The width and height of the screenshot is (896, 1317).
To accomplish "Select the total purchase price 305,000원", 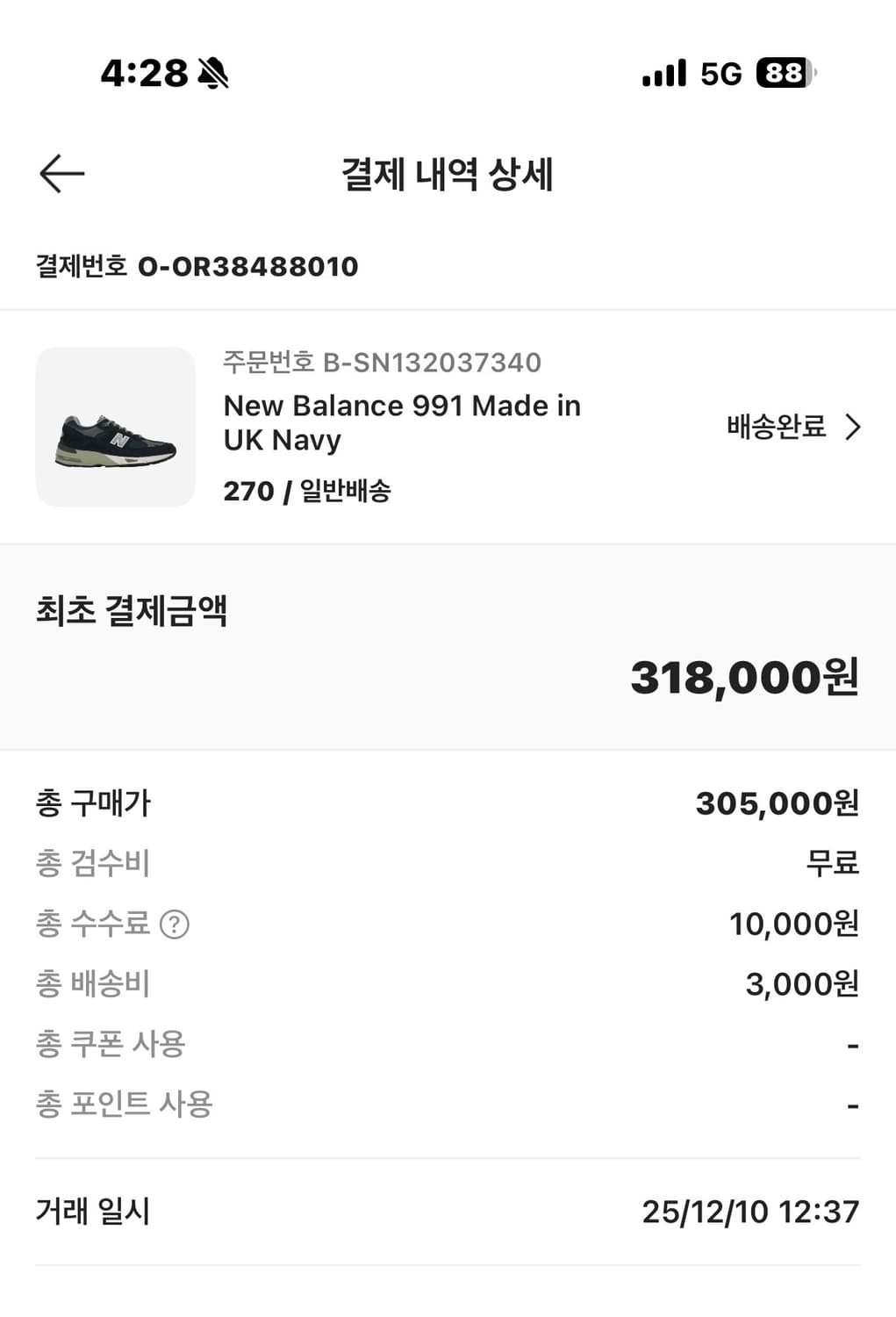I will coord(776,803).
